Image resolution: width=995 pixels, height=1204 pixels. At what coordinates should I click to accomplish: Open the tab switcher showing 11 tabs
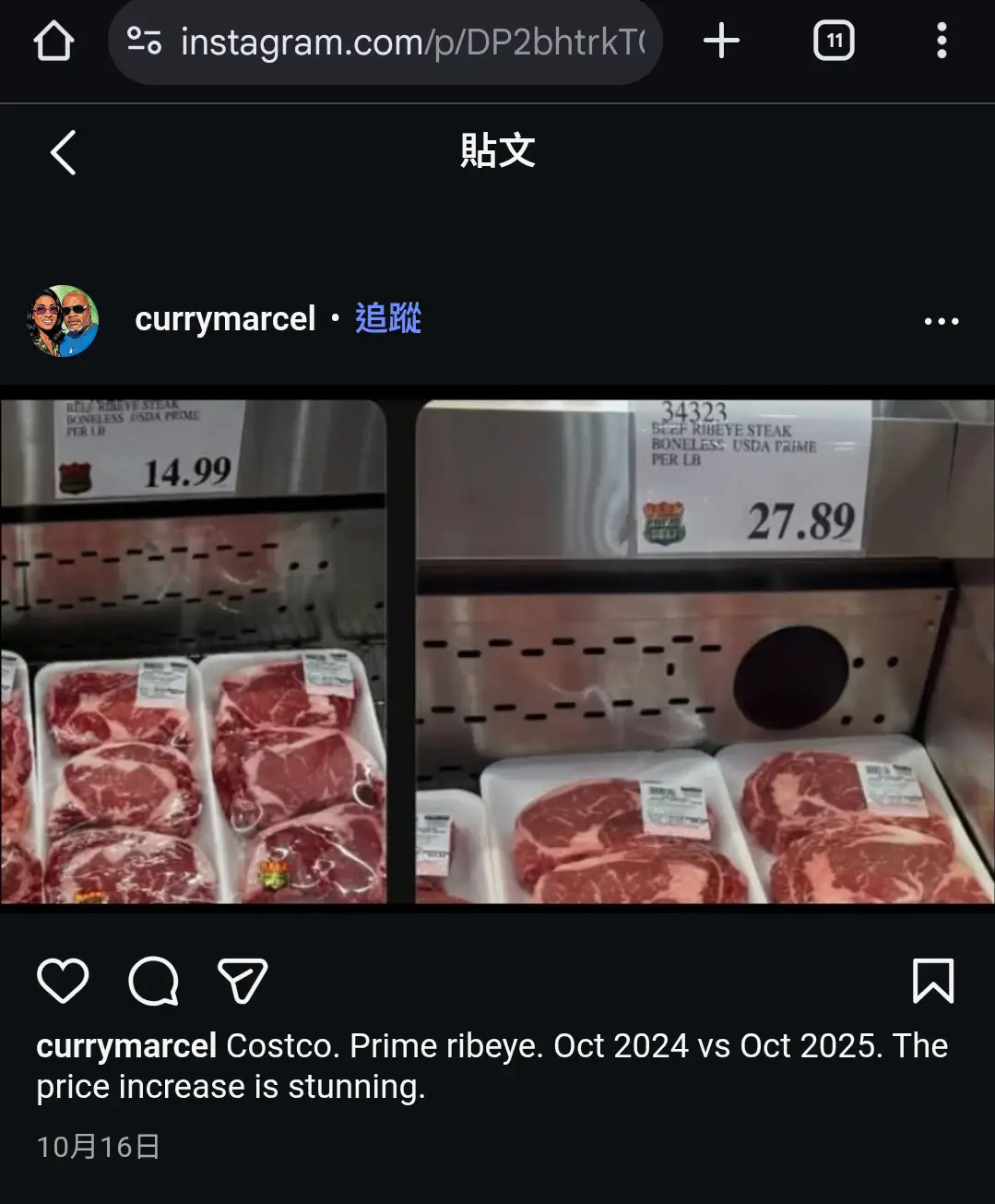pos(834,42)
